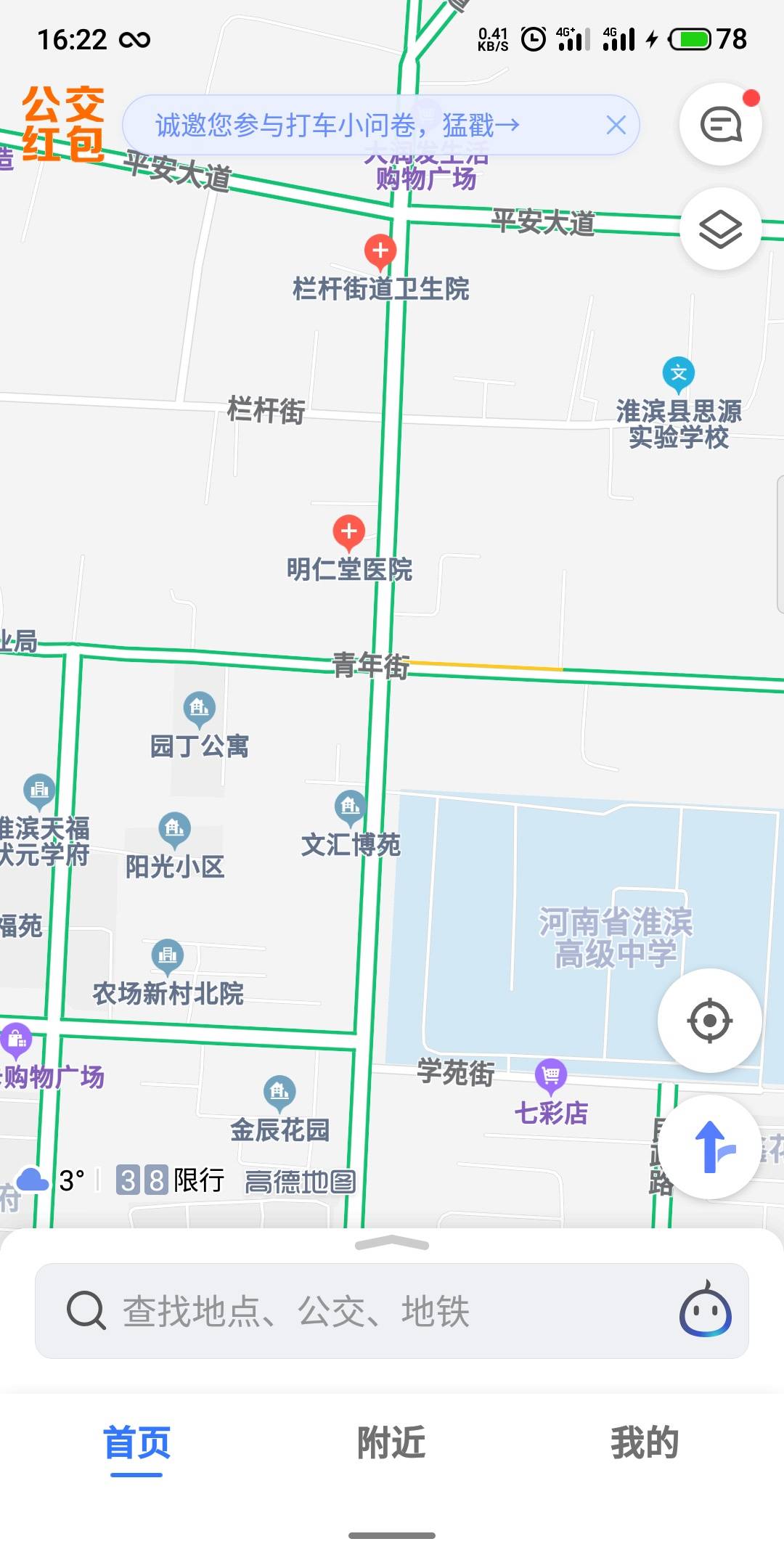Open the voice assistant robot icon
Image resolution: width=784 pixels, height=1568 pixels.
click(705, 1310)
